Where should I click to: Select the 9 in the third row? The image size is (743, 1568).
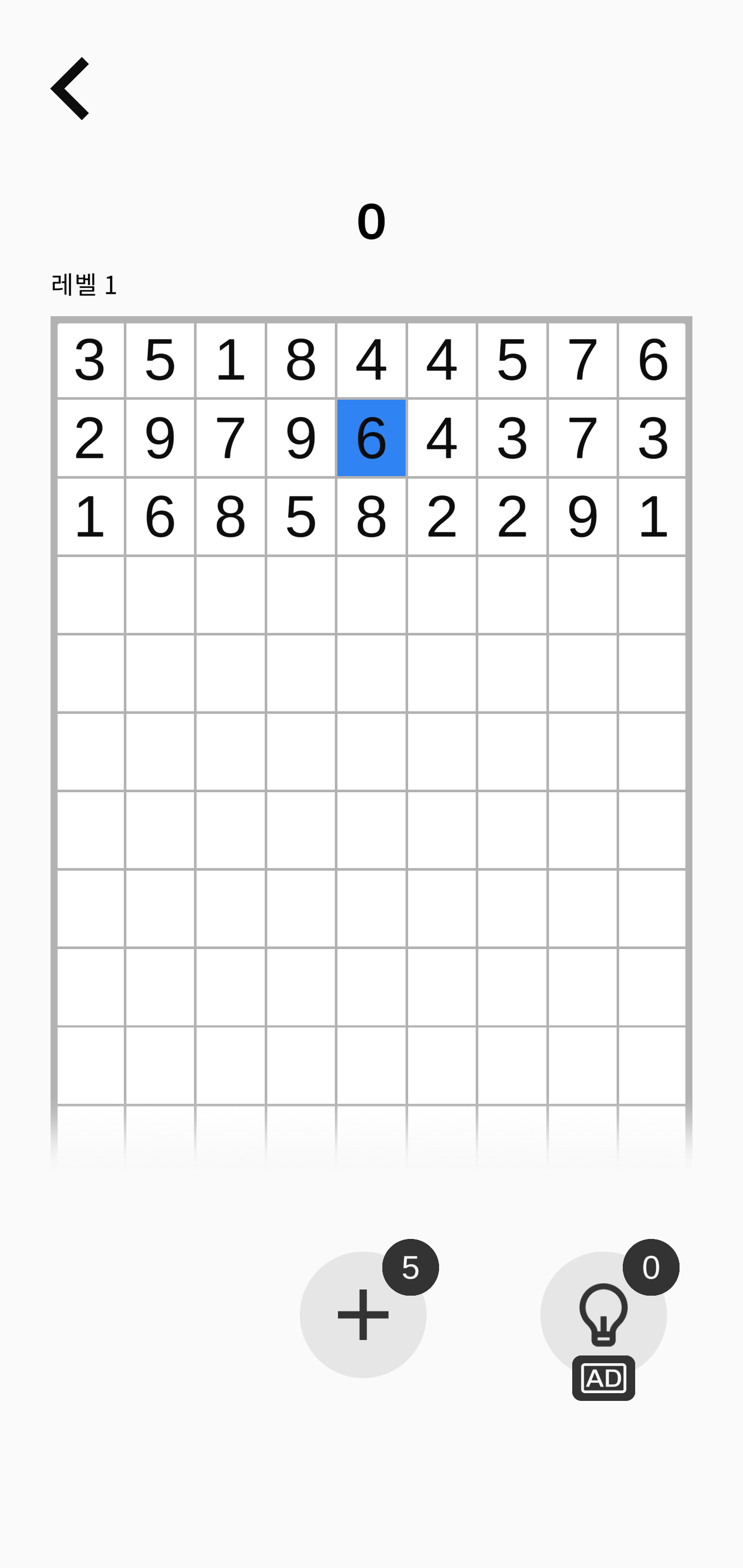(x=582, y=516)
